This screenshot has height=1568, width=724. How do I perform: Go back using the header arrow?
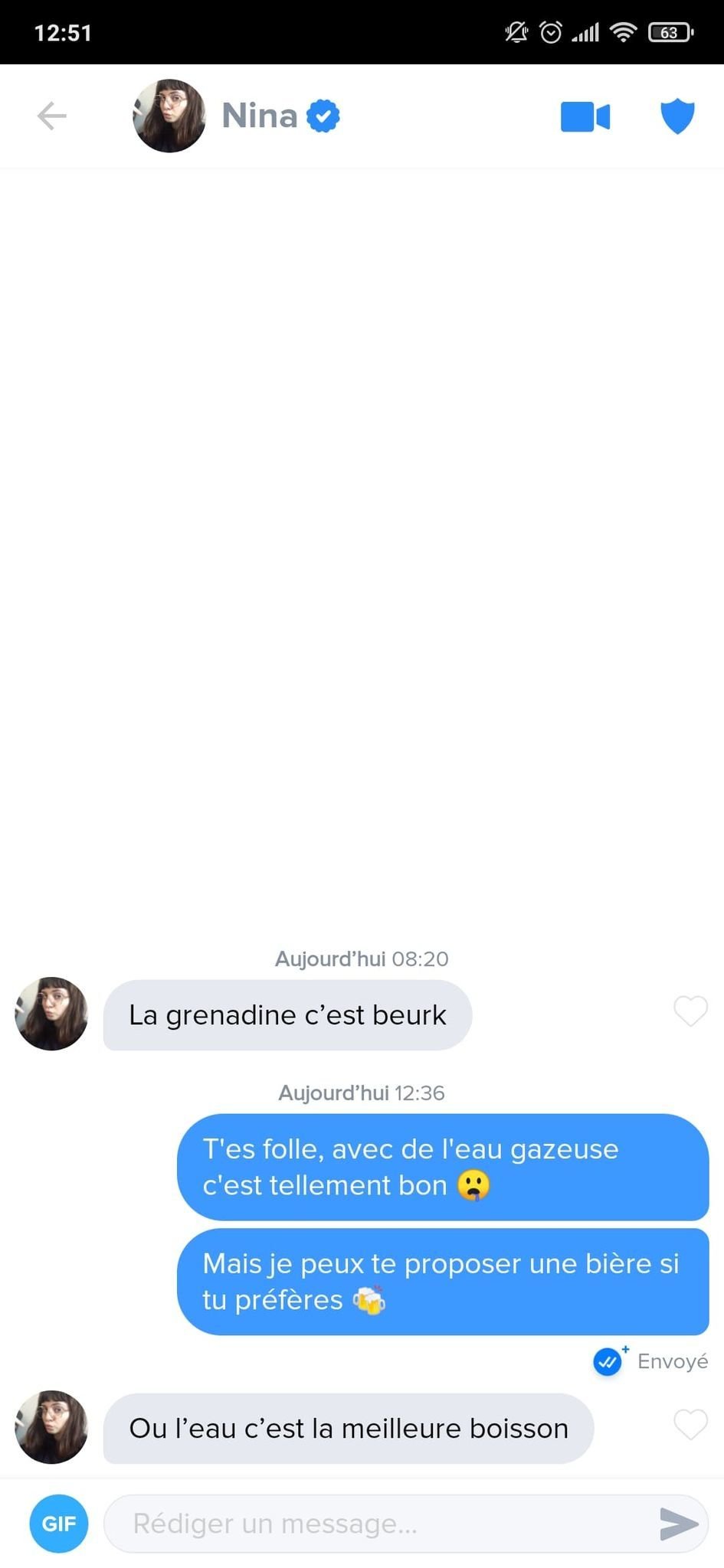pos(52,116)
